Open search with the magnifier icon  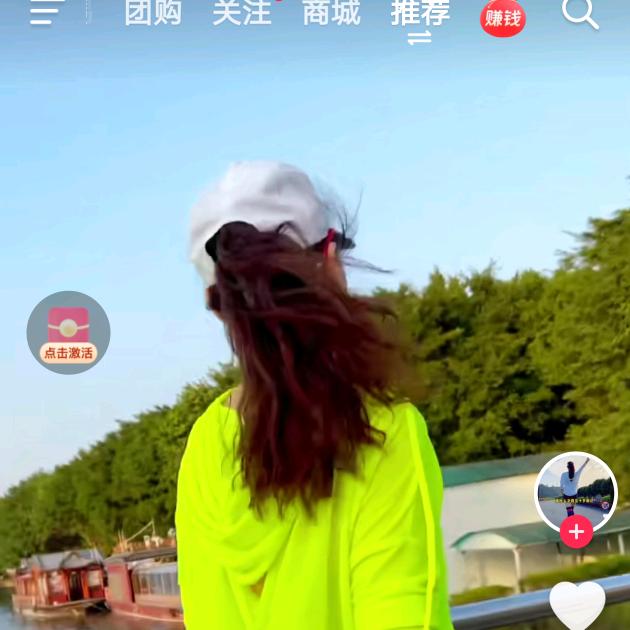[x=580, y=13]
